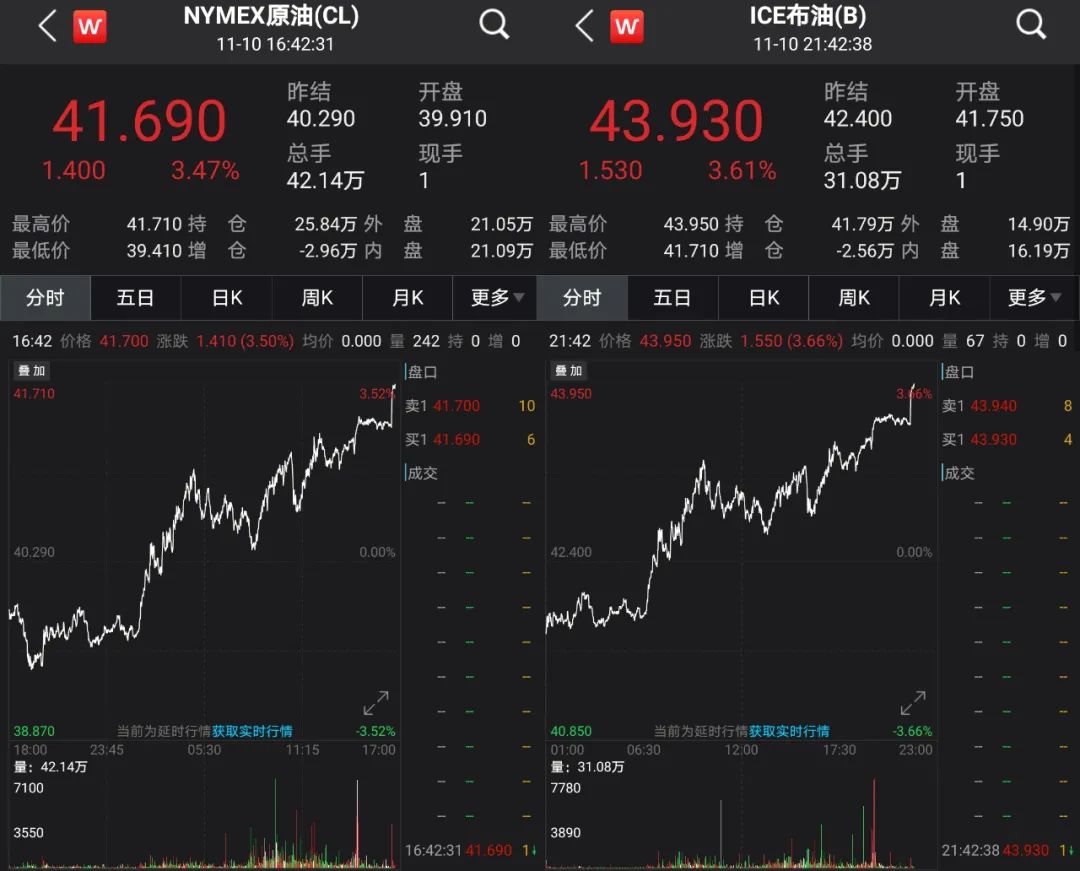1080x871 pixels.
Task: Switch NYMEX原油 chart to 五日
Action: (135, 298)
